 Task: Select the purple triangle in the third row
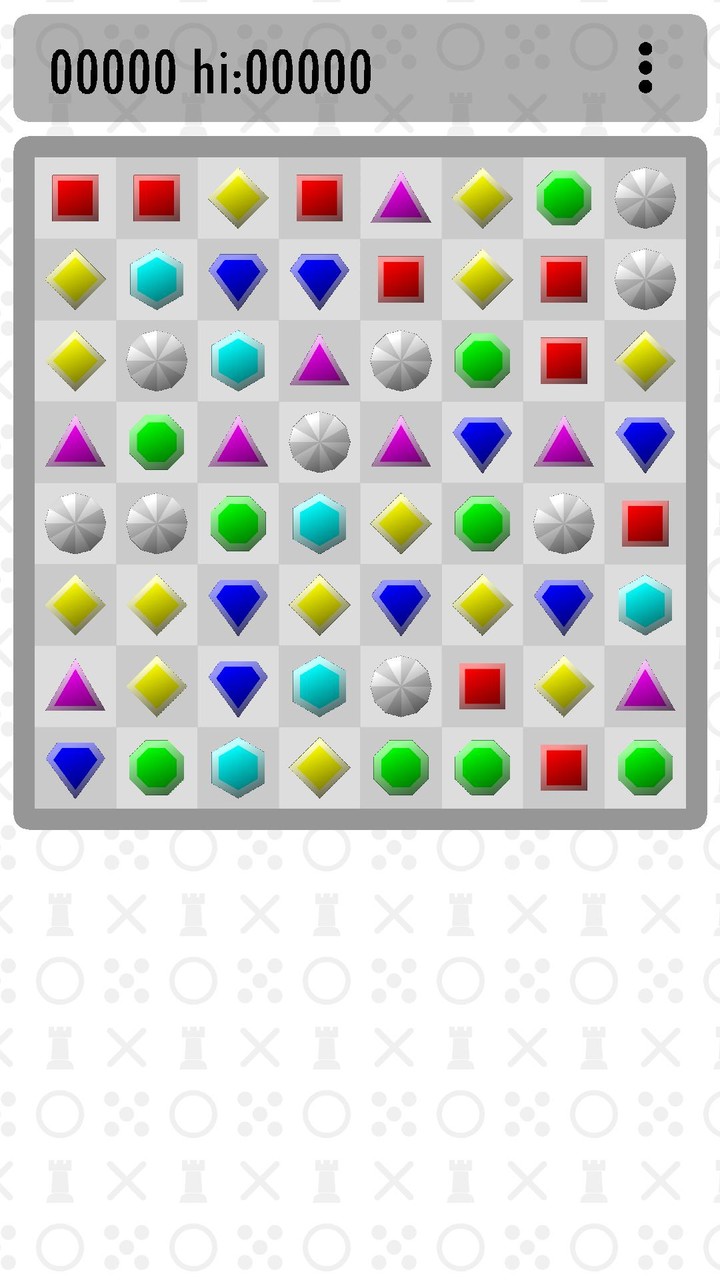318,359
